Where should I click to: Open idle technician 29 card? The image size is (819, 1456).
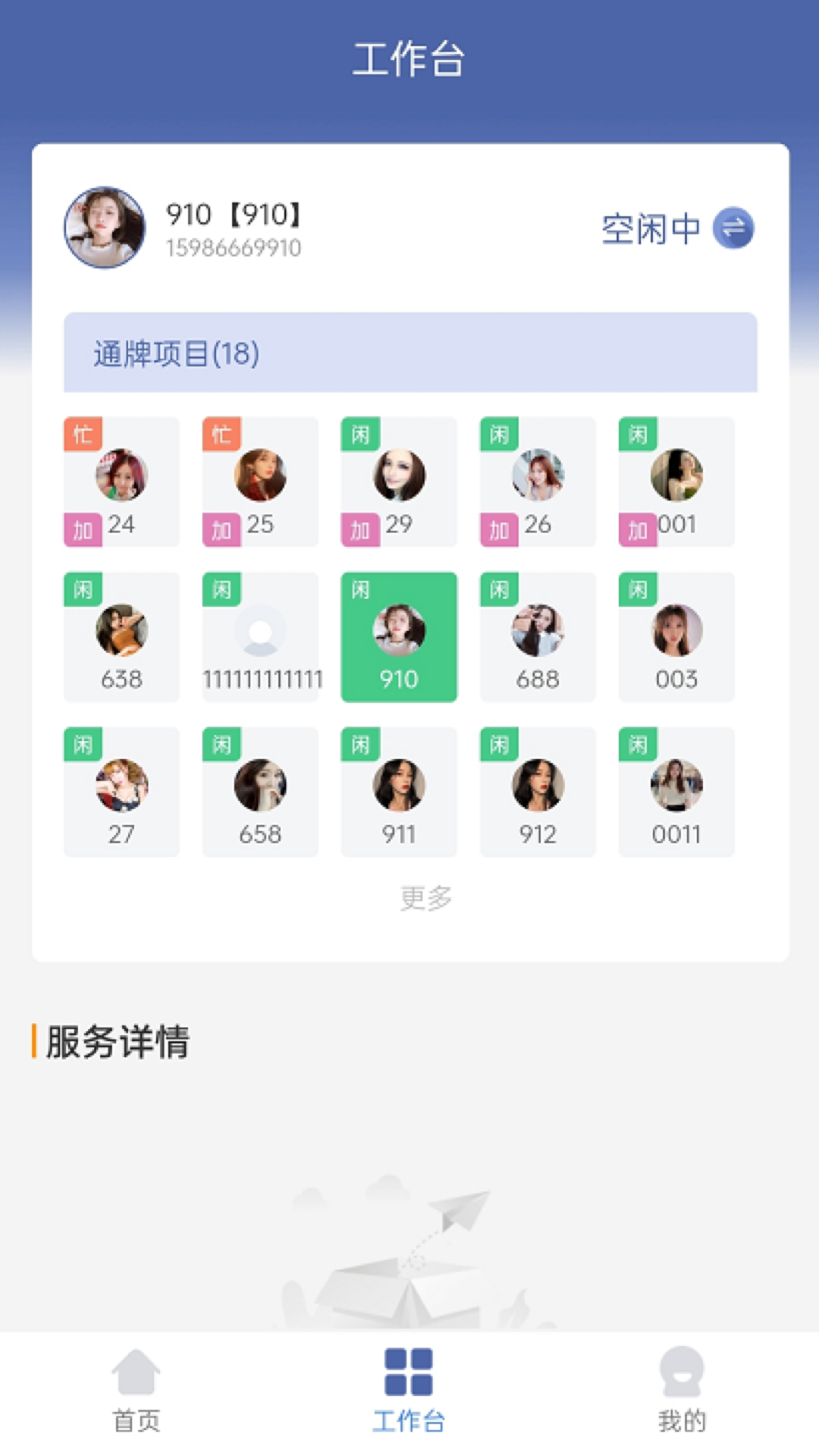399,482
